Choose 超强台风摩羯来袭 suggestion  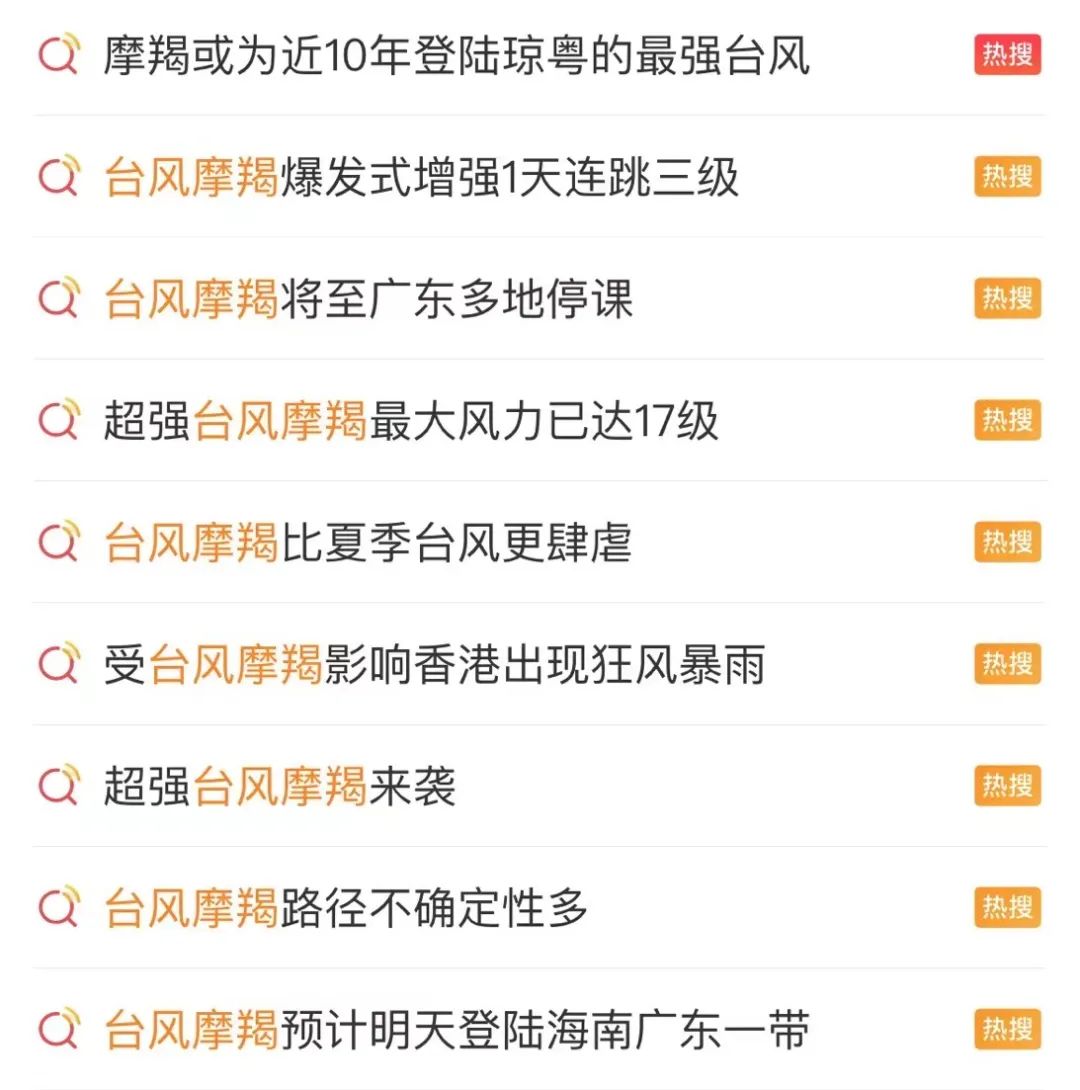(280, 787)
